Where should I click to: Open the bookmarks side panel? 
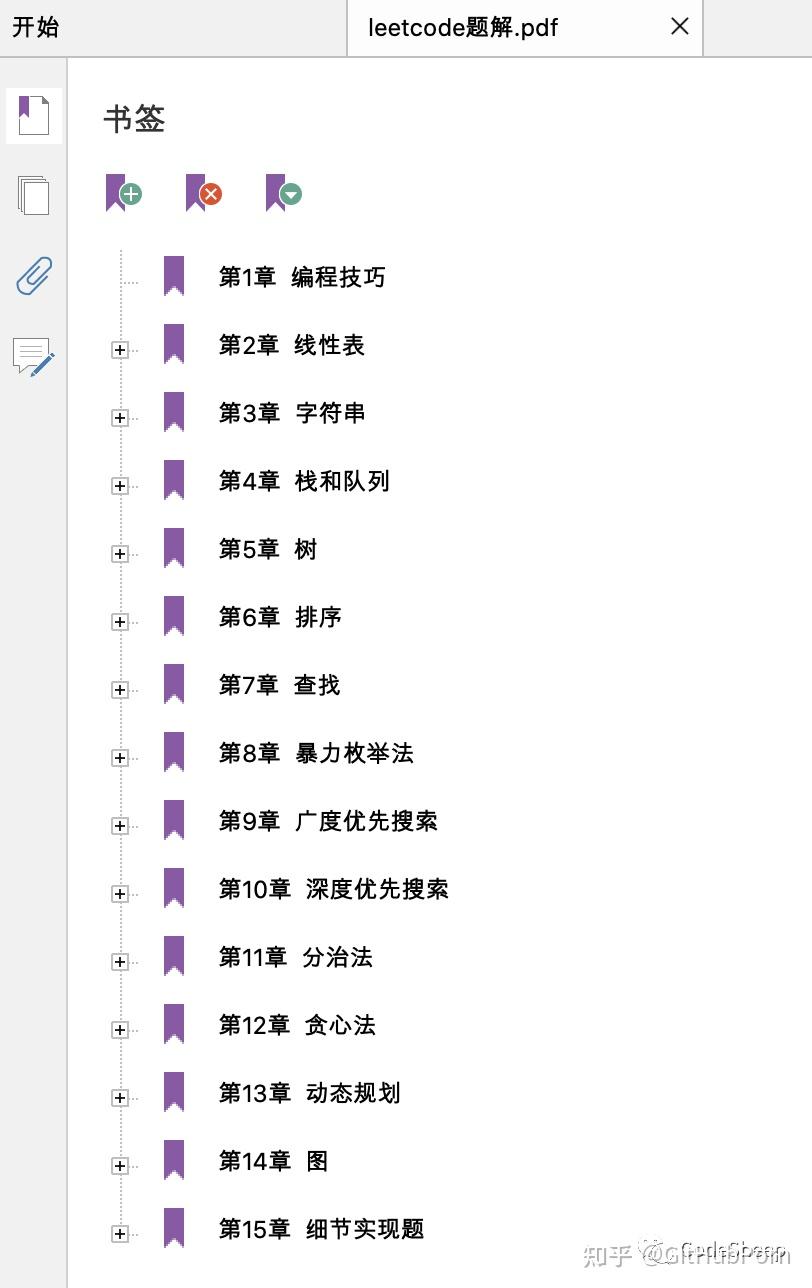(34, 116)
